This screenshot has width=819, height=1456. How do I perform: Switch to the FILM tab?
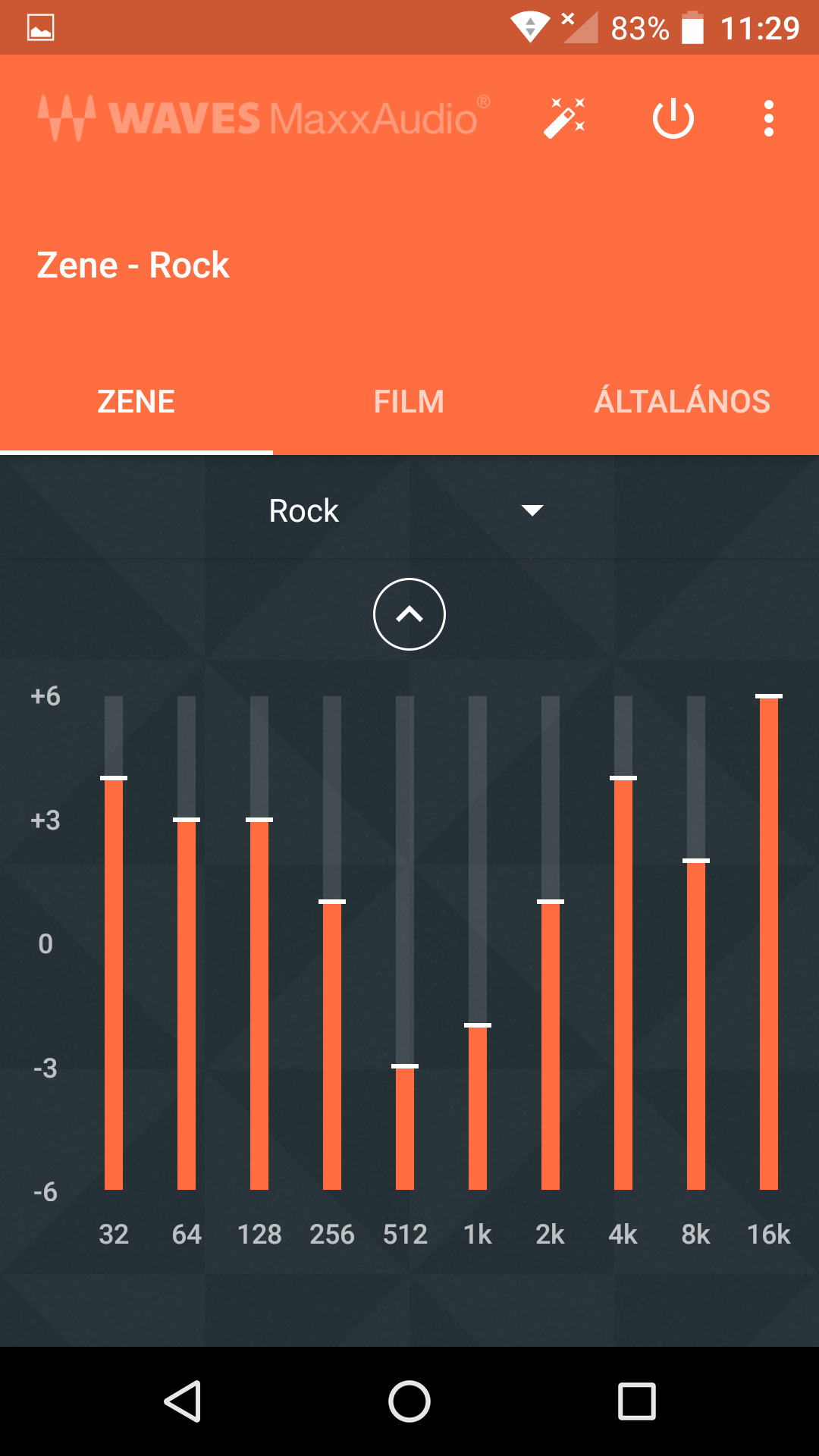[x=409, y=402]
